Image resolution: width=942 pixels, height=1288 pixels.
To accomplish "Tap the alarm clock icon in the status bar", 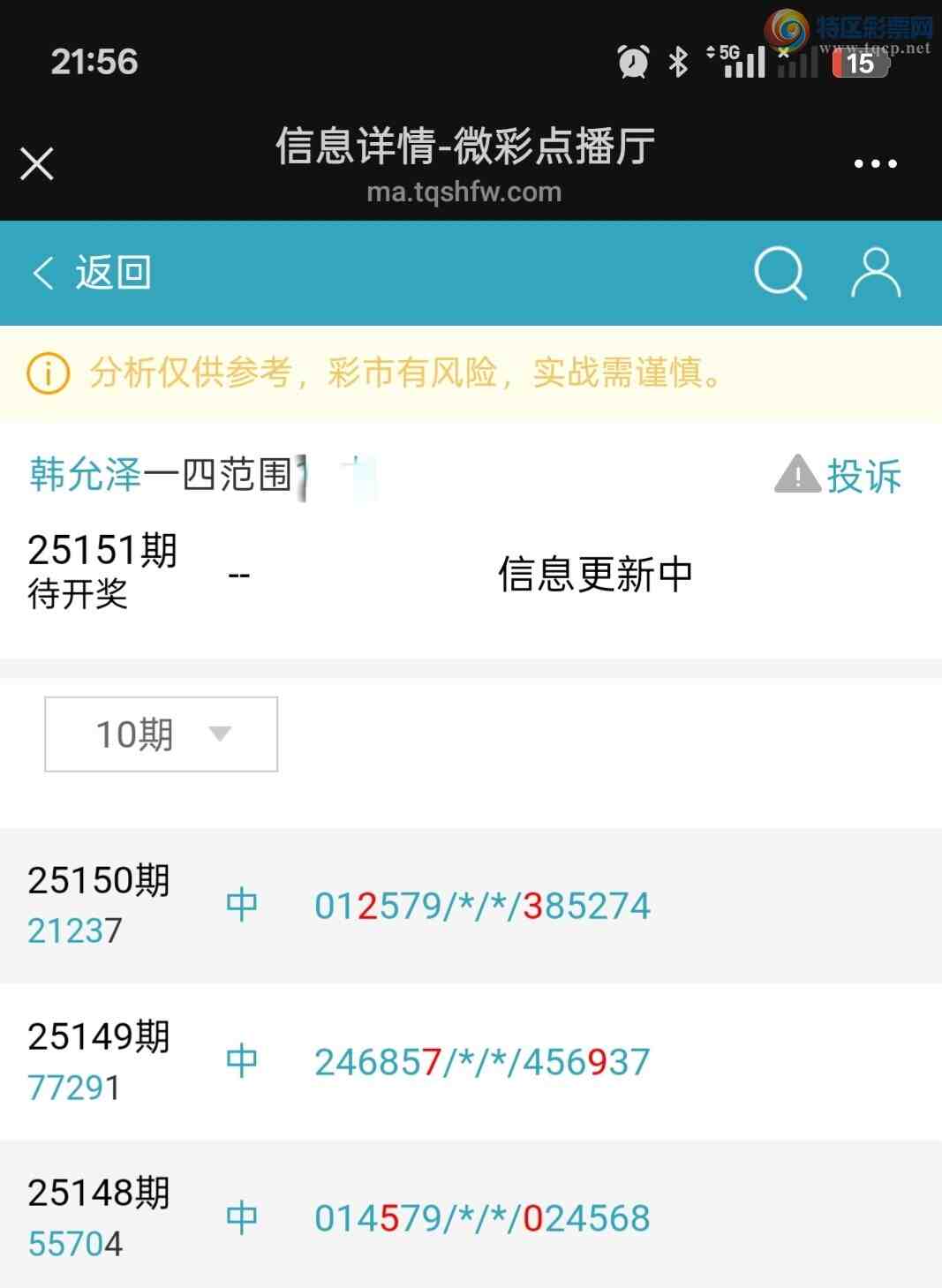I will pyautogui.click(x=632, y=62).
